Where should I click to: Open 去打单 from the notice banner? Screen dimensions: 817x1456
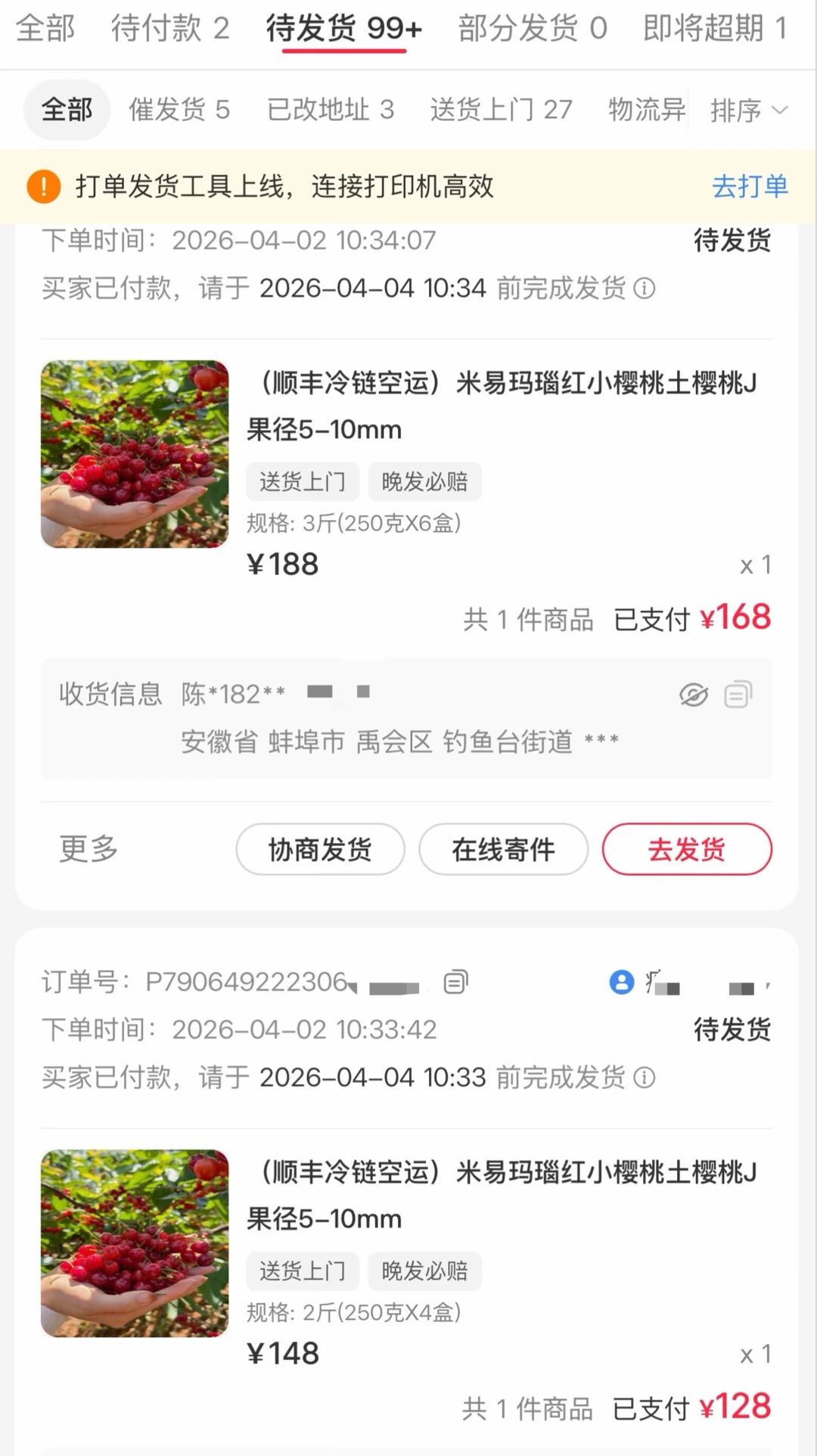[750, 186]
